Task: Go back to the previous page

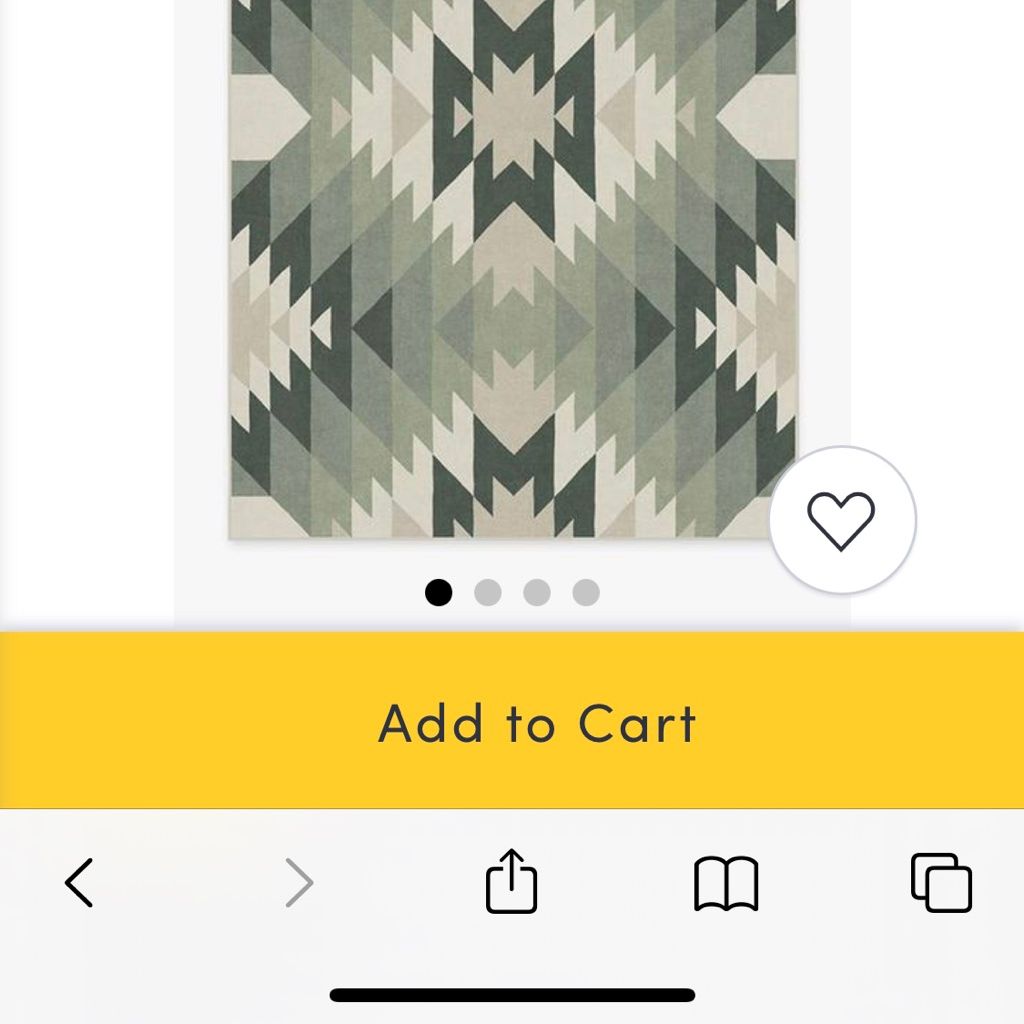Action: 79,882
